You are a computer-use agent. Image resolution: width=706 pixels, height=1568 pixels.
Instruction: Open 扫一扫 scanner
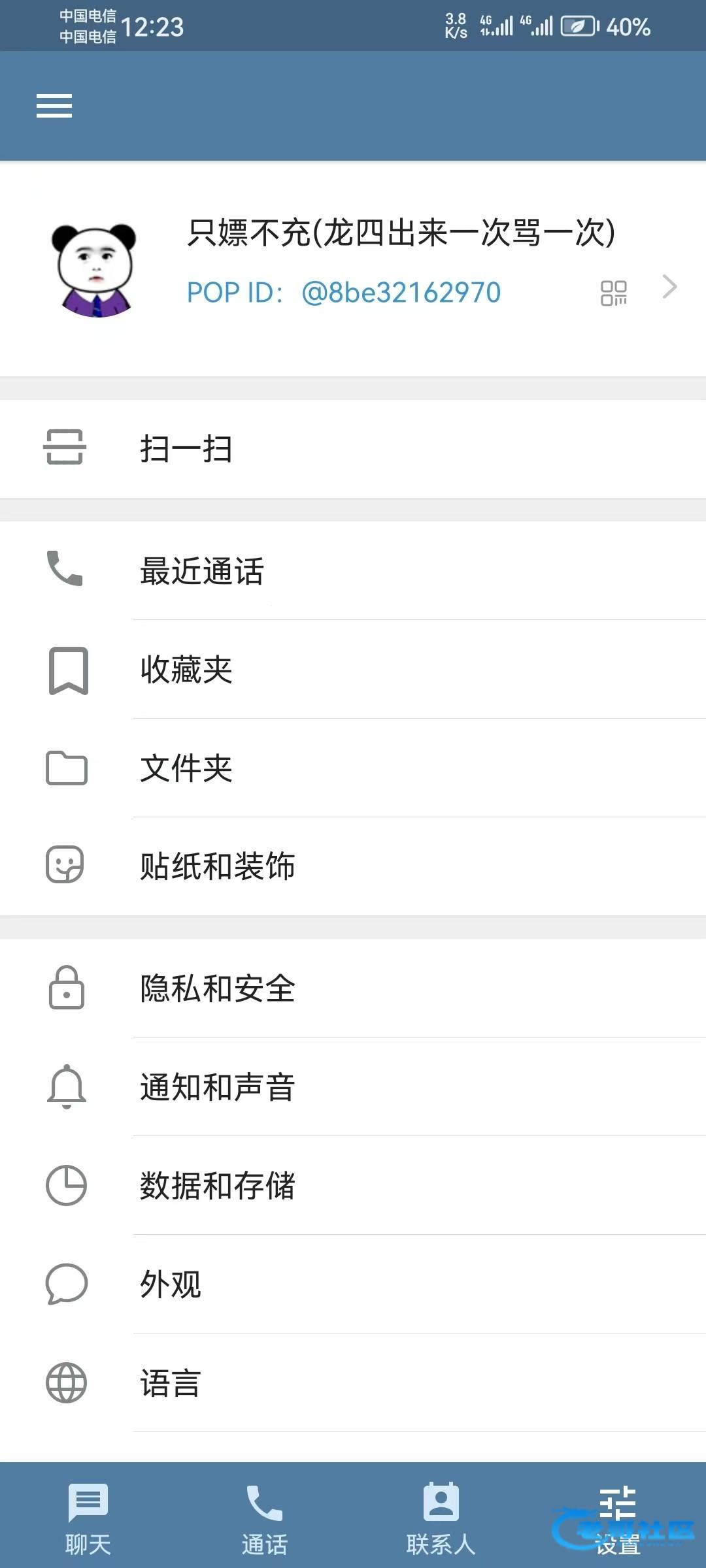tap(353, 449)
